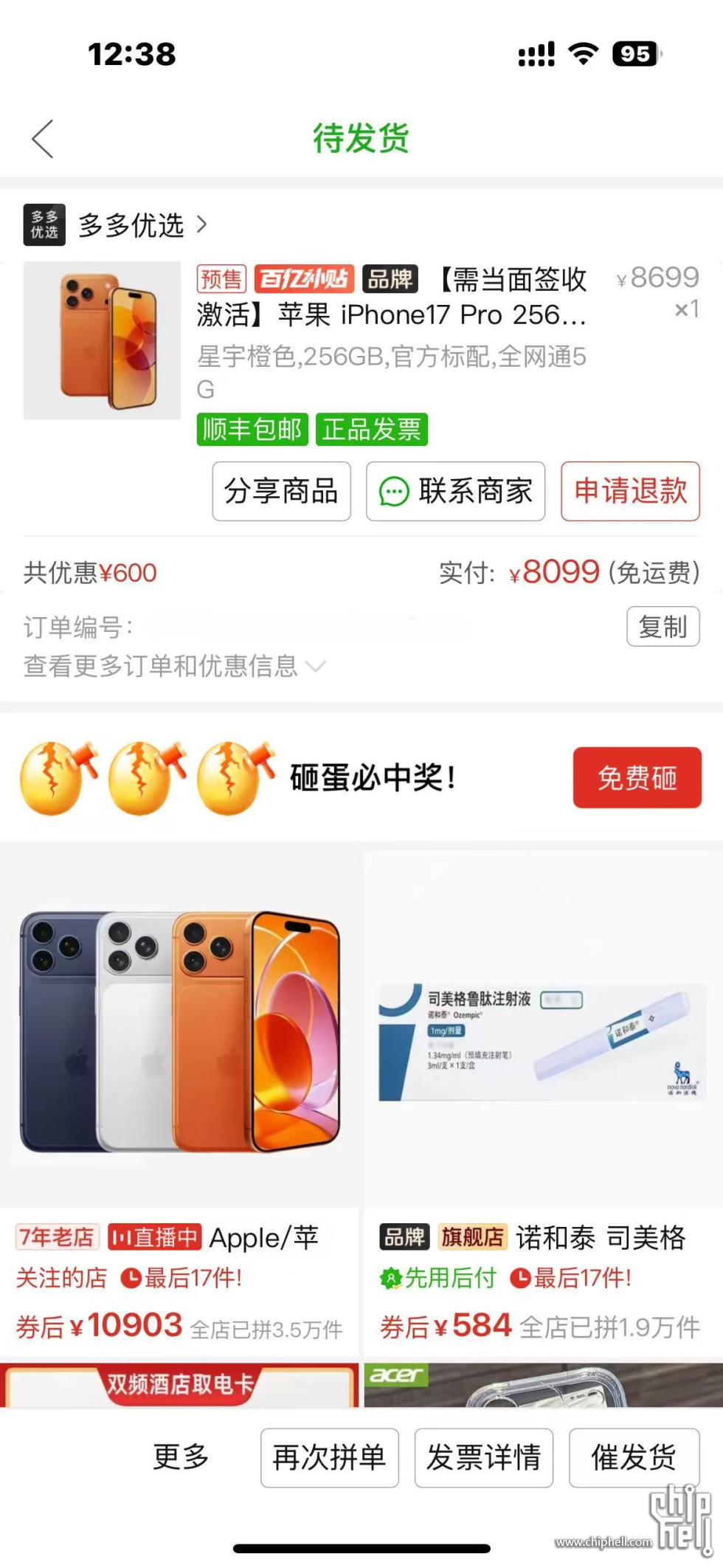Open the Apple iPhone product card at ¥10903
Image resolution: width=723 pixels, height=1568 pixels.
click(179, 1107)
